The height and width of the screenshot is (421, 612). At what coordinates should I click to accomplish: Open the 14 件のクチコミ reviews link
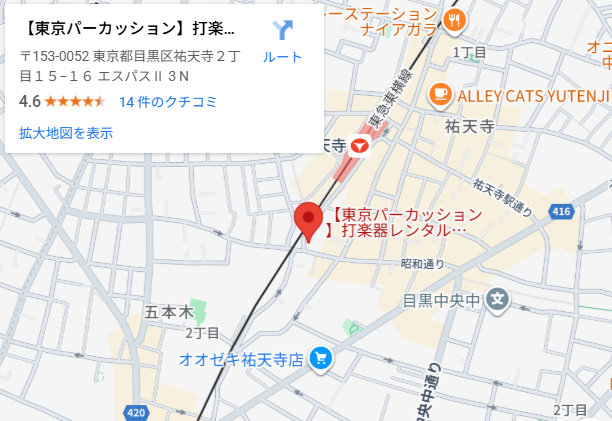tap(167, 102)
